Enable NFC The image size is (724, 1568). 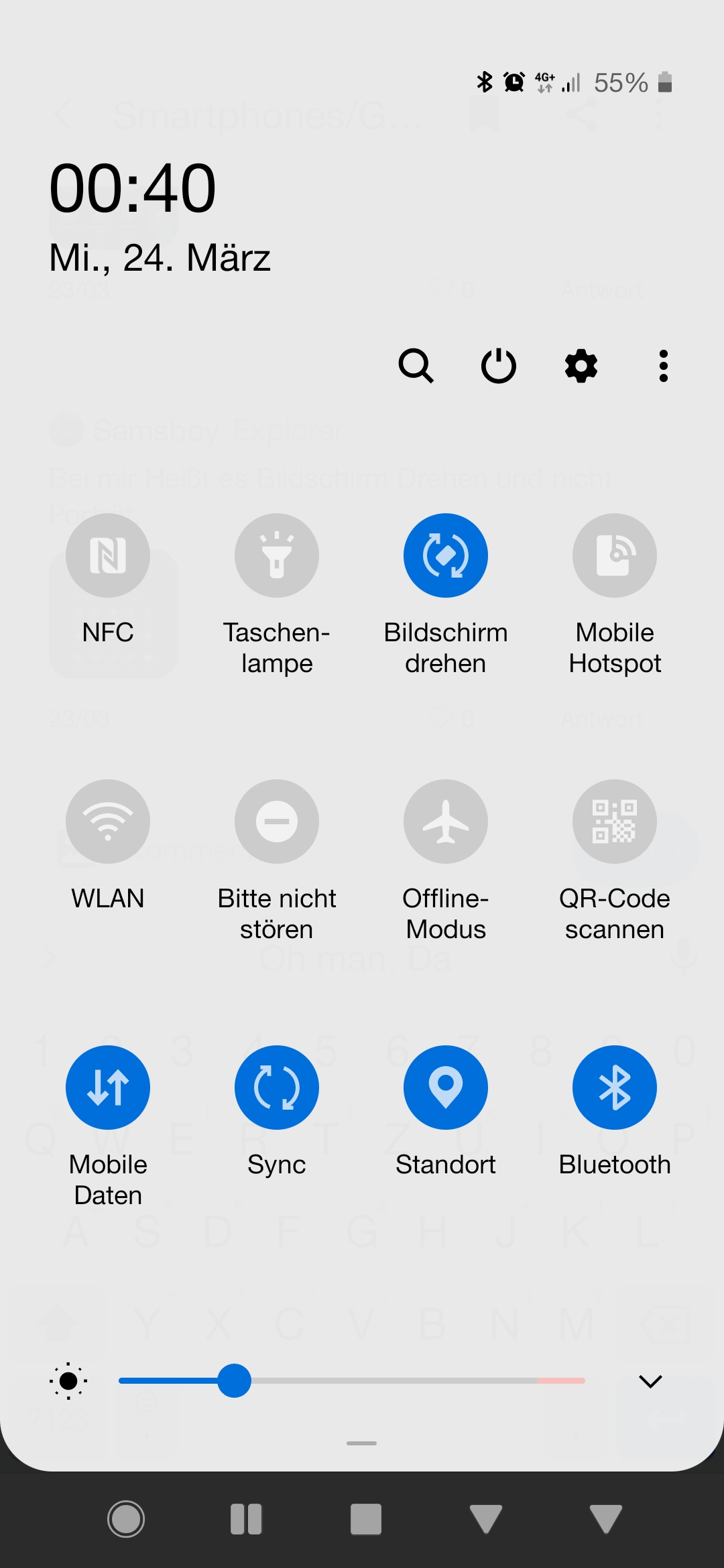coord(108,556)
